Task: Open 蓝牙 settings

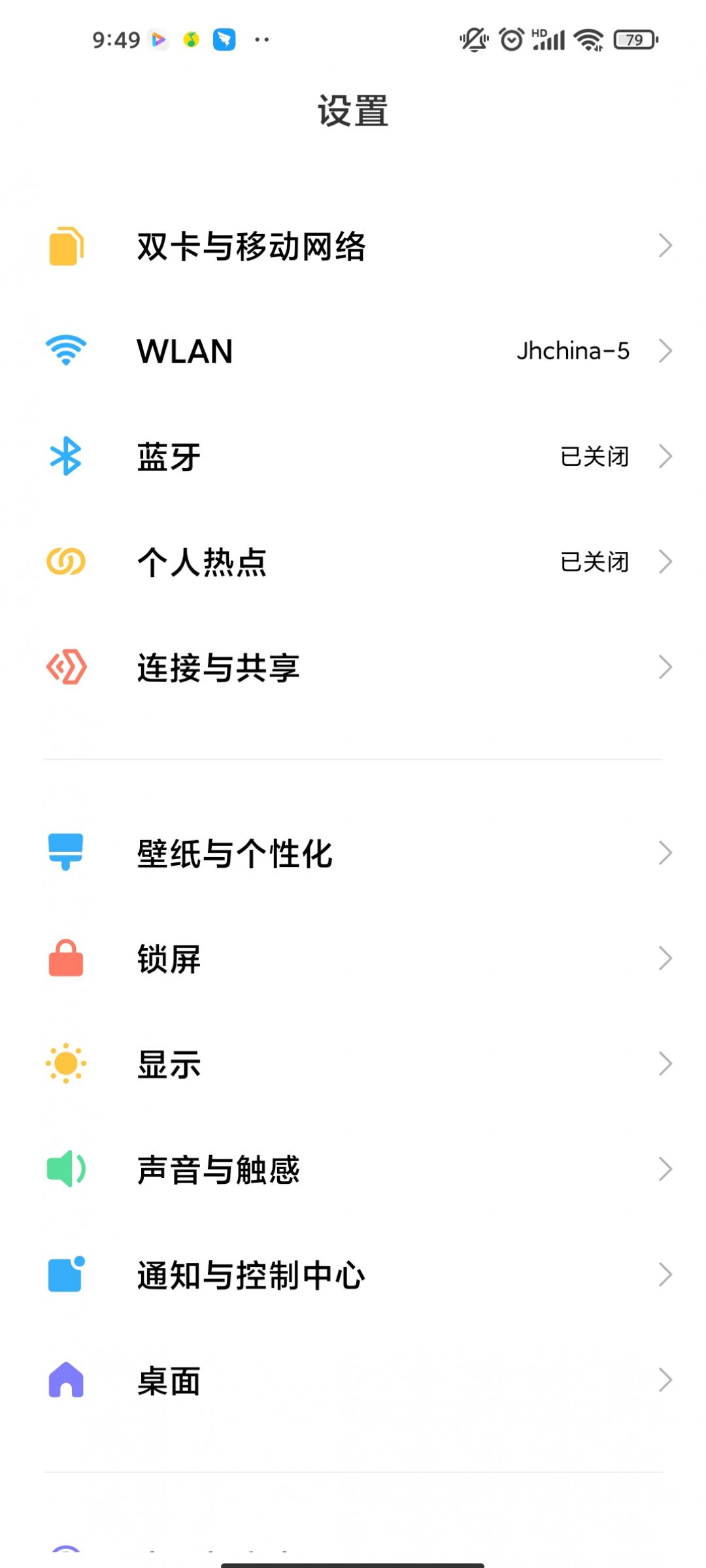Action: click(x=353, y=457)
